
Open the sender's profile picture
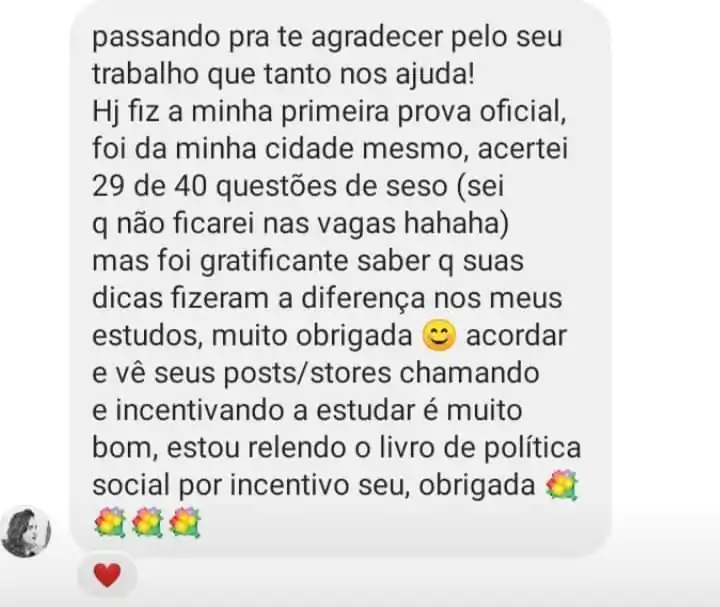[25, 531]
